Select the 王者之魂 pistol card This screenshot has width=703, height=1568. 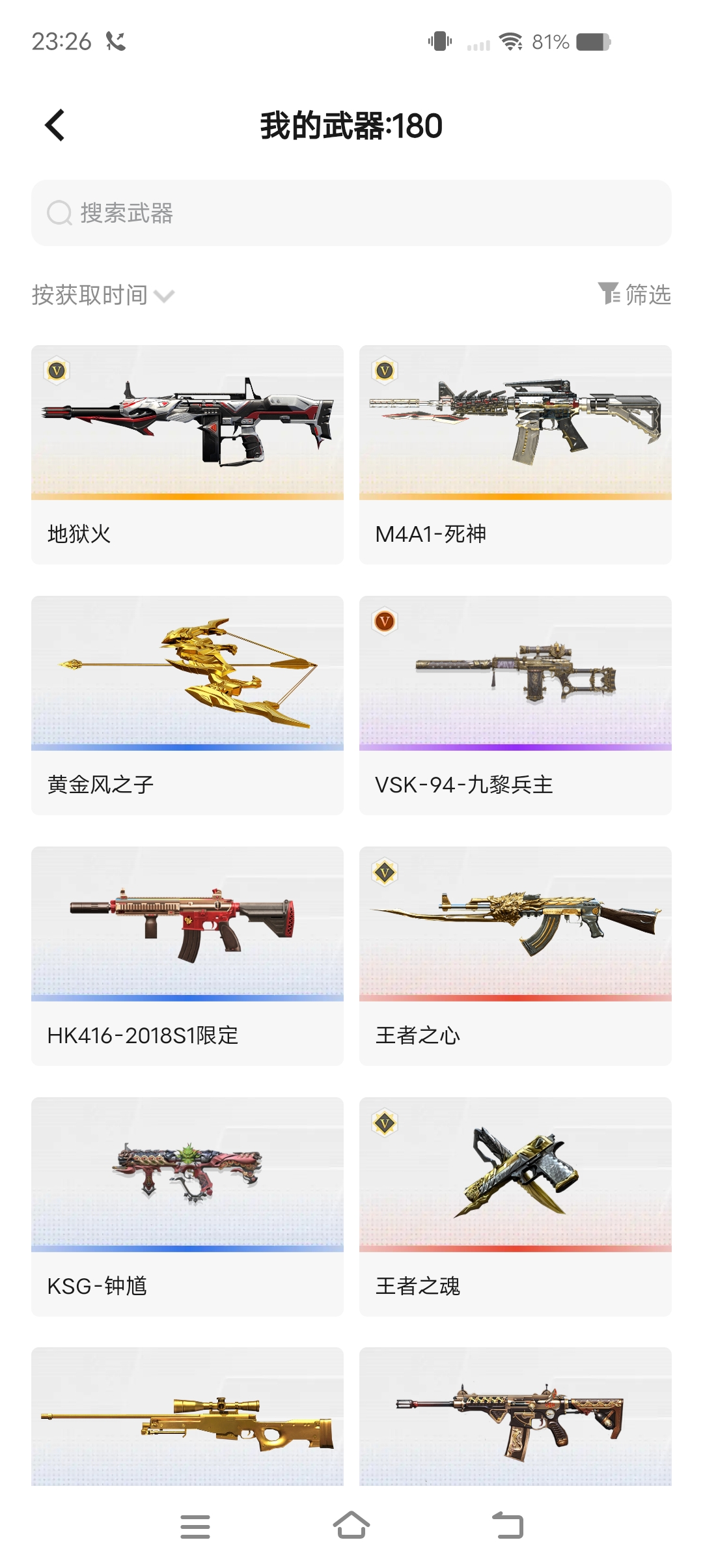pyautogui.click(x=516, y=1206)
